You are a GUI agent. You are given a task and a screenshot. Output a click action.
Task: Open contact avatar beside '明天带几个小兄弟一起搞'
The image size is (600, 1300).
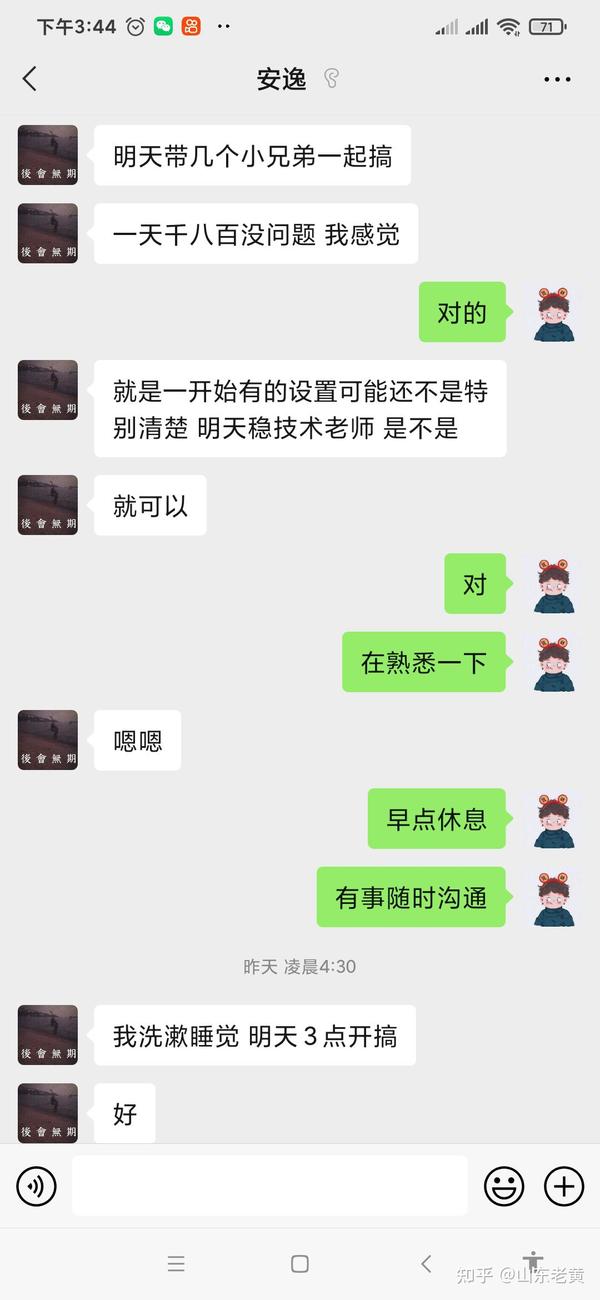[47, 155]
